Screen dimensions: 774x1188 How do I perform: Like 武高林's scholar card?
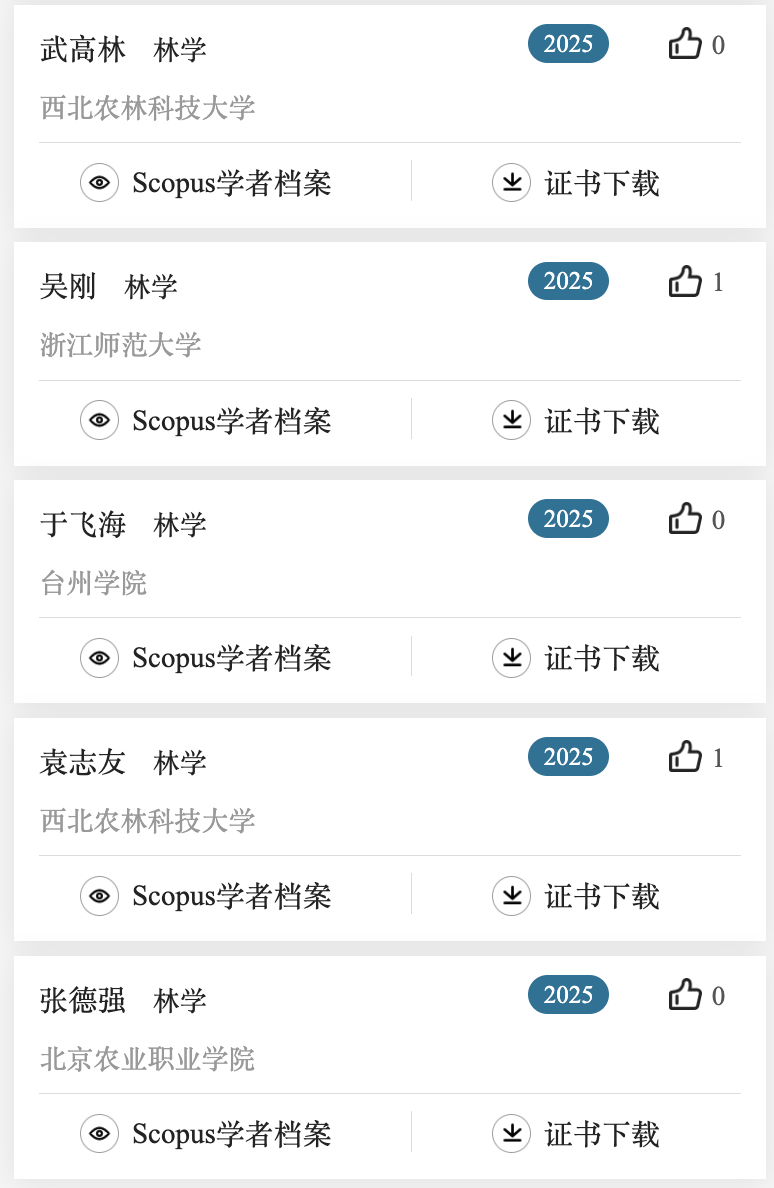tap(685, 45)
